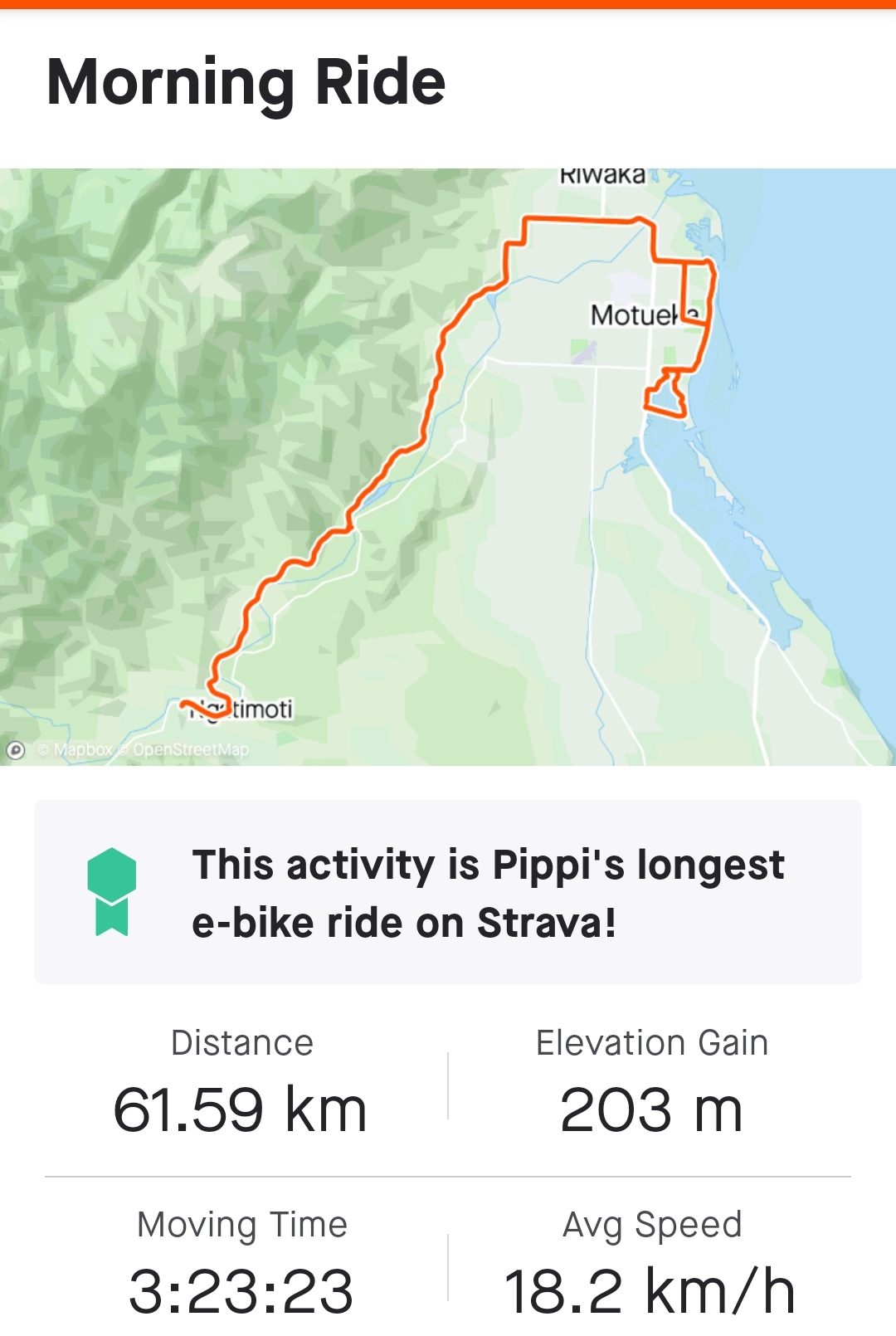Screen dimensions: 896x1336
Task: Tap the map attribution info icon
Action: click(x=16, y=750)
